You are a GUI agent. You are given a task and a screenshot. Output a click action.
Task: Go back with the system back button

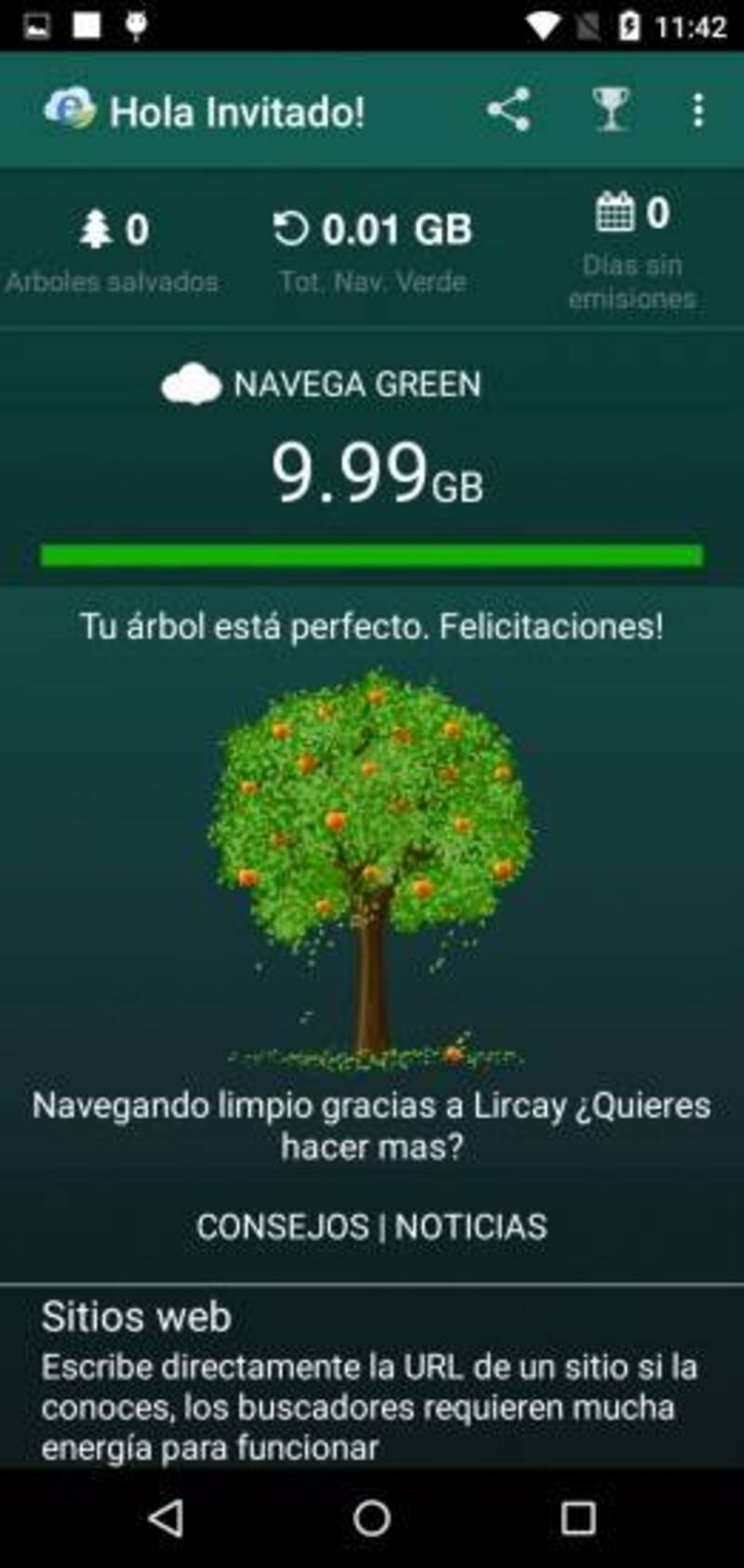tap(166, 1519)
